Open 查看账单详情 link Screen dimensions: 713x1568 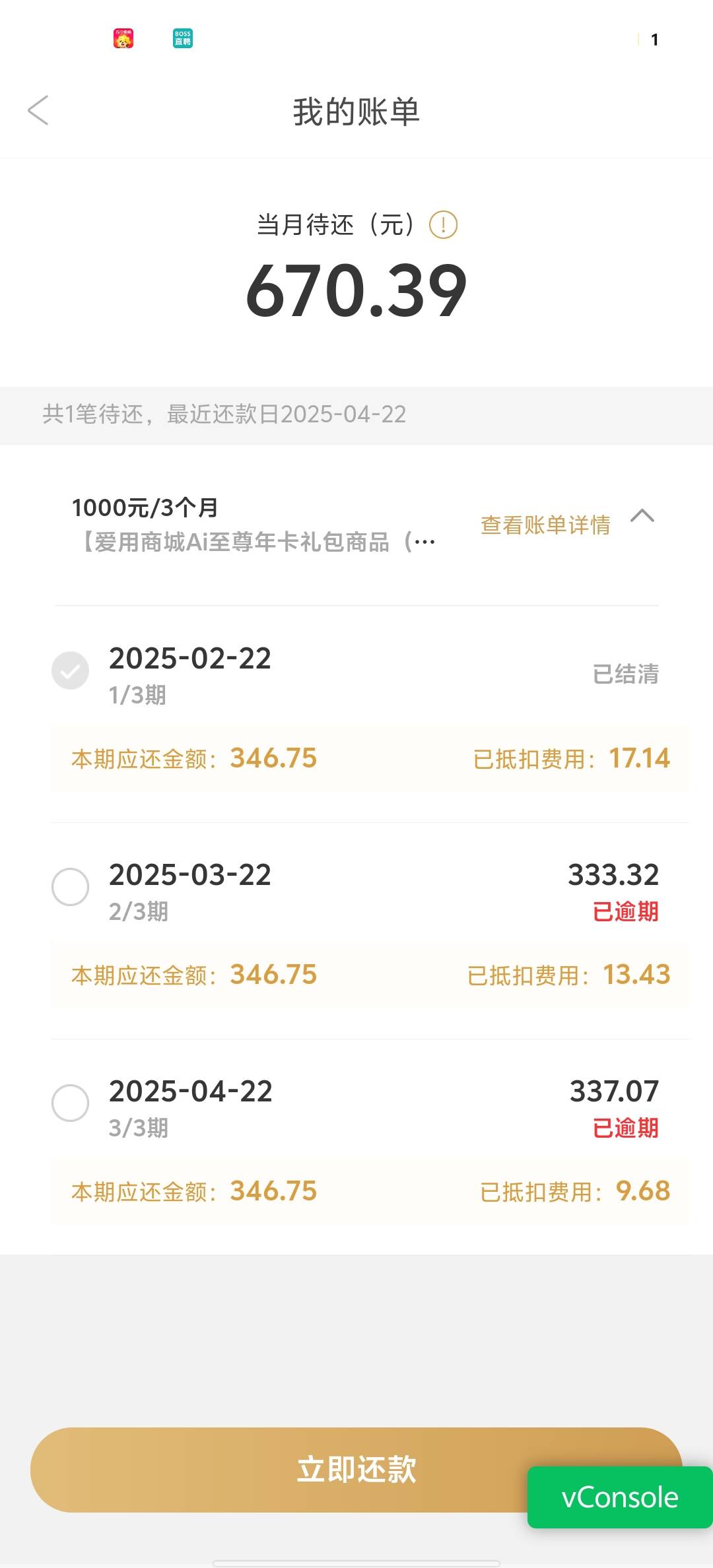point(545,525)
